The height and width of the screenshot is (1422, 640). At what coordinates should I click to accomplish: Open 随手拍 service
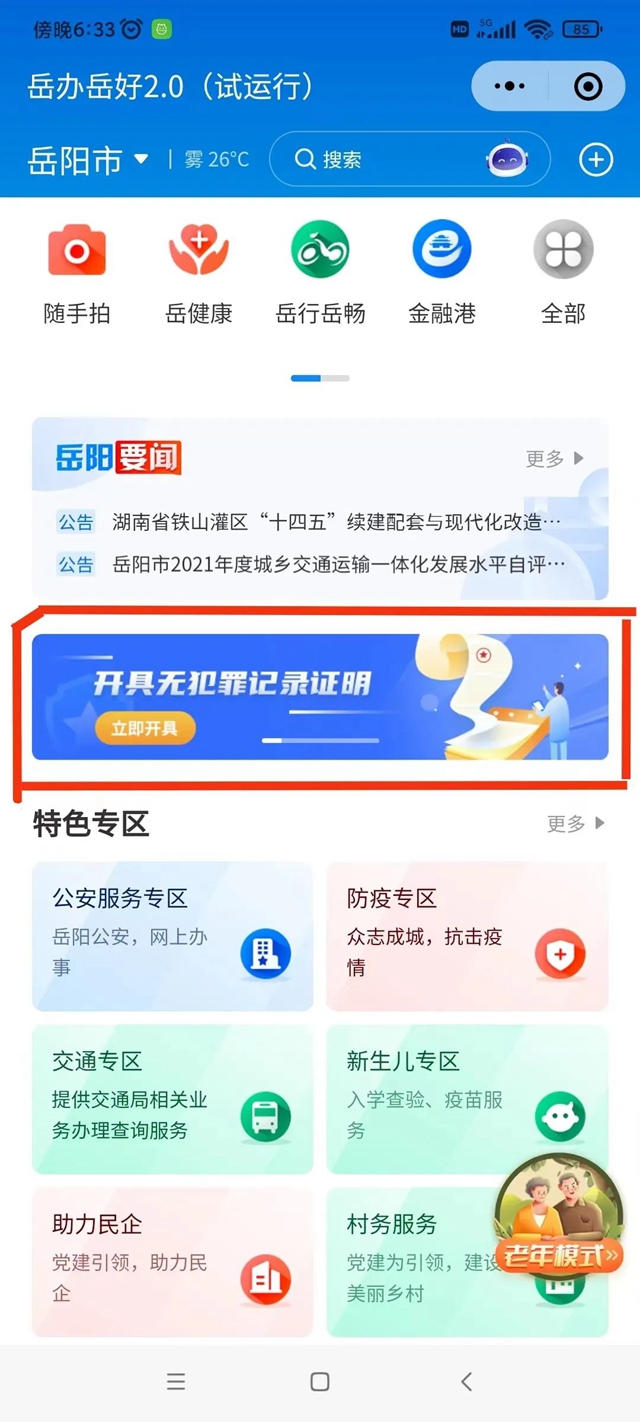pyautogui.click(x=77, y=272)
